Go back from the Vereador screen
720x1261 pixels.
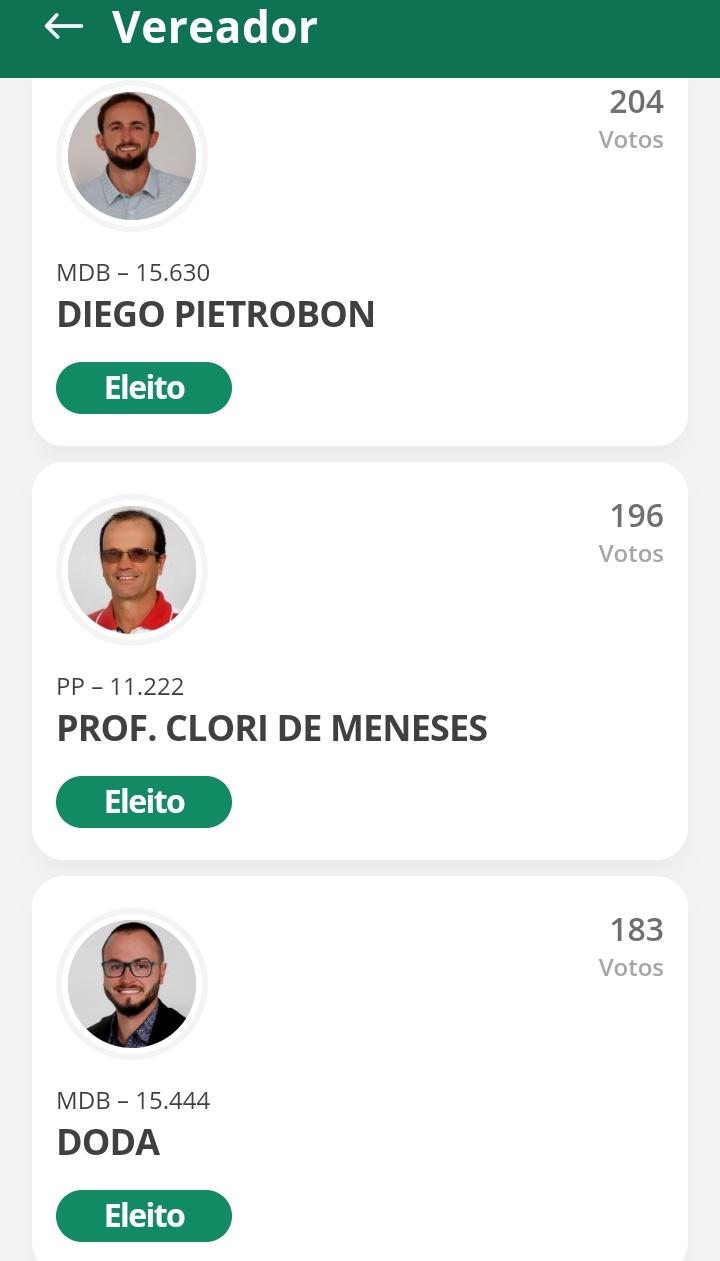tap(64, 27)
